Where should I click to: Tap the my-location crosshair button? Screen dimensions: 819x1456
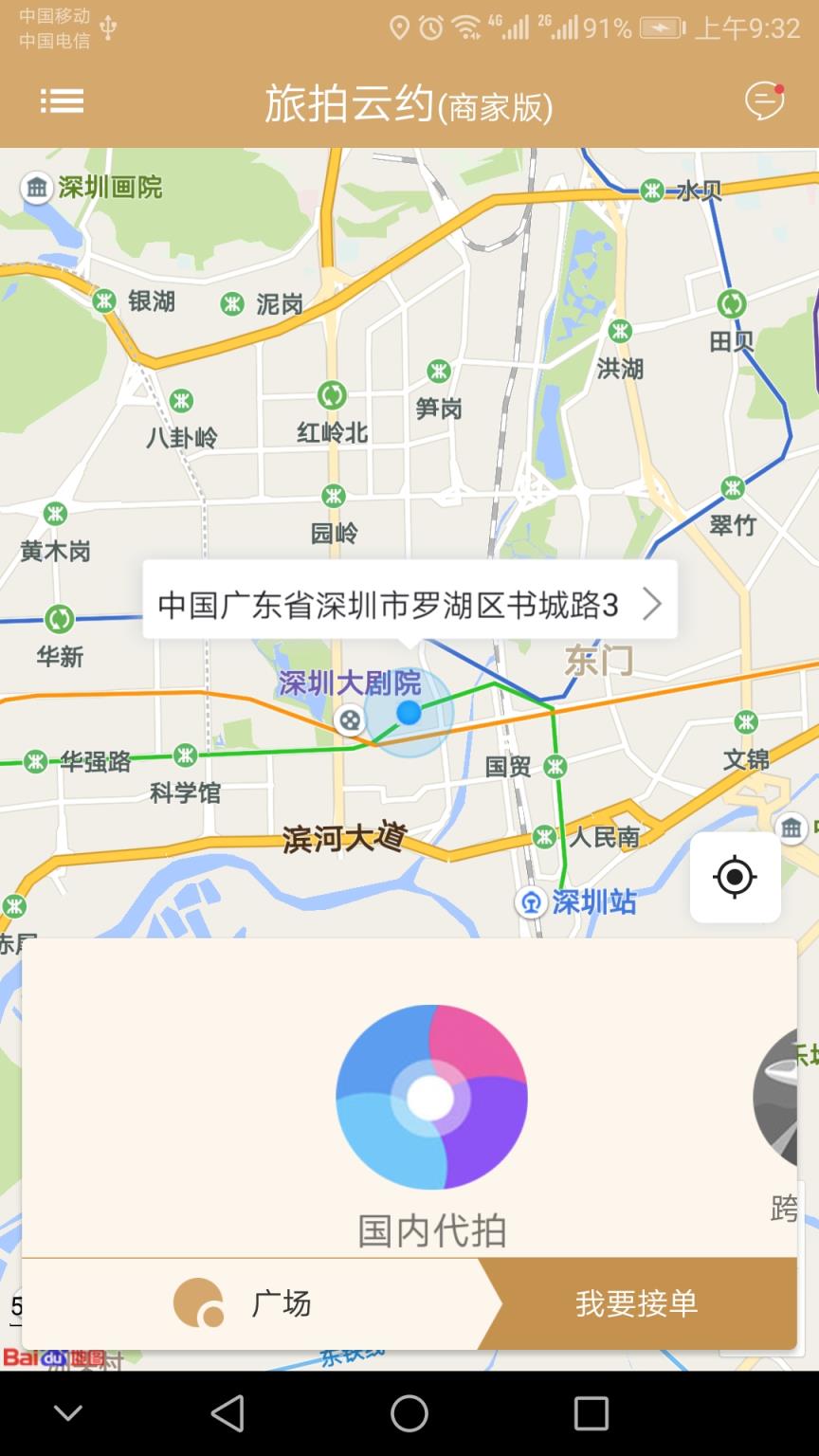coord(736,878)
